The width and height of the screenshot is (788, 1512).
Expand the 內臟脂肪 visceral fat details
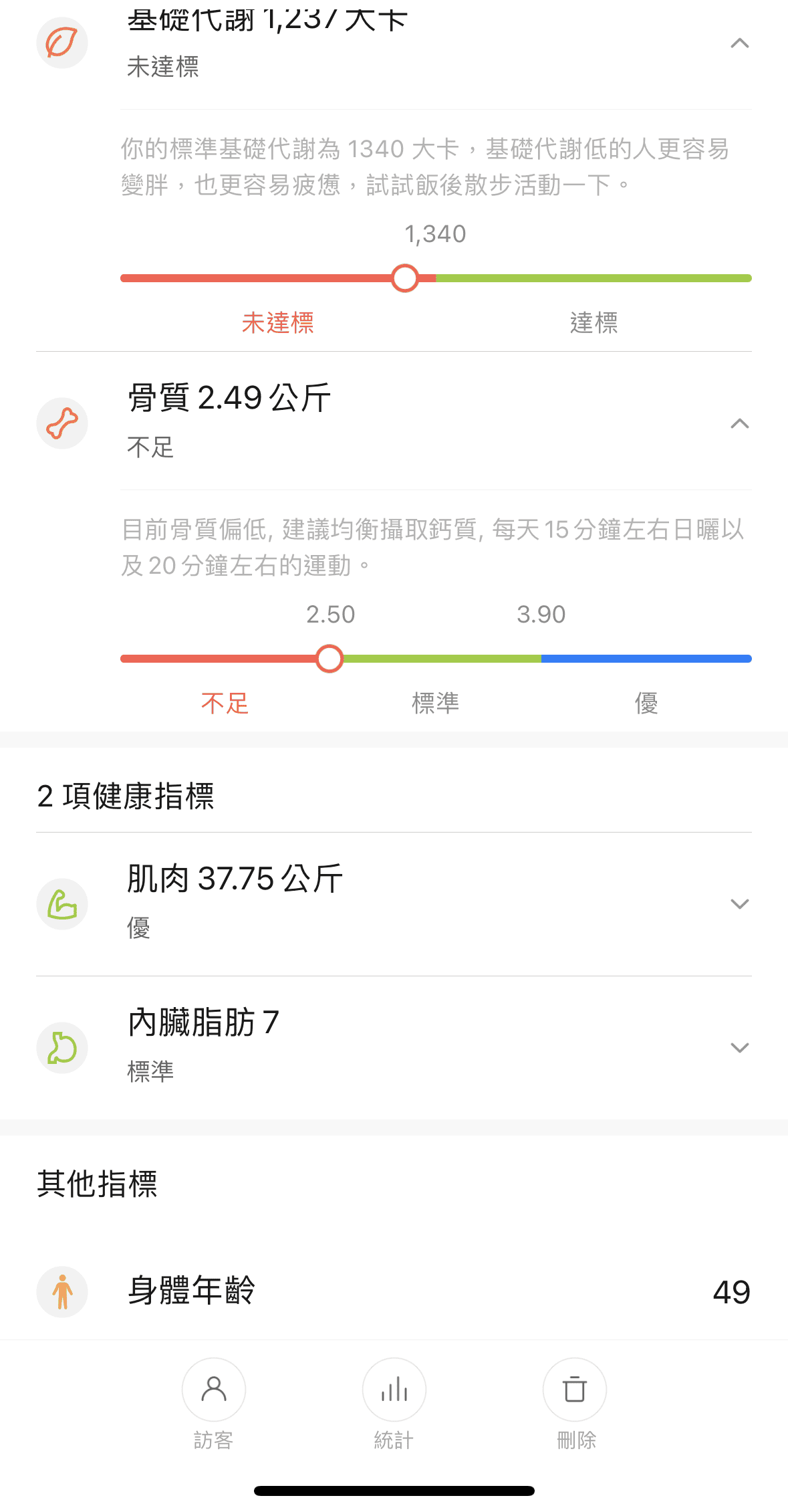click(740, 1048)
